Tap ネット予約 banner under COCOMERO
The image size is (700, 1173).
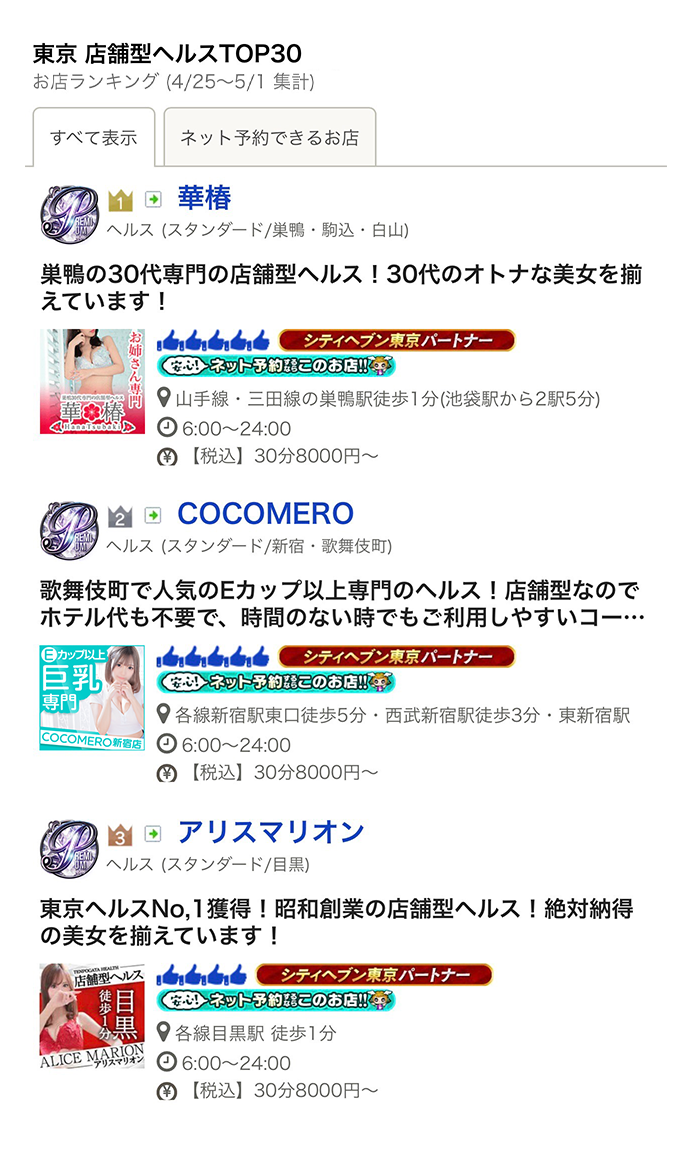(276, 682)
